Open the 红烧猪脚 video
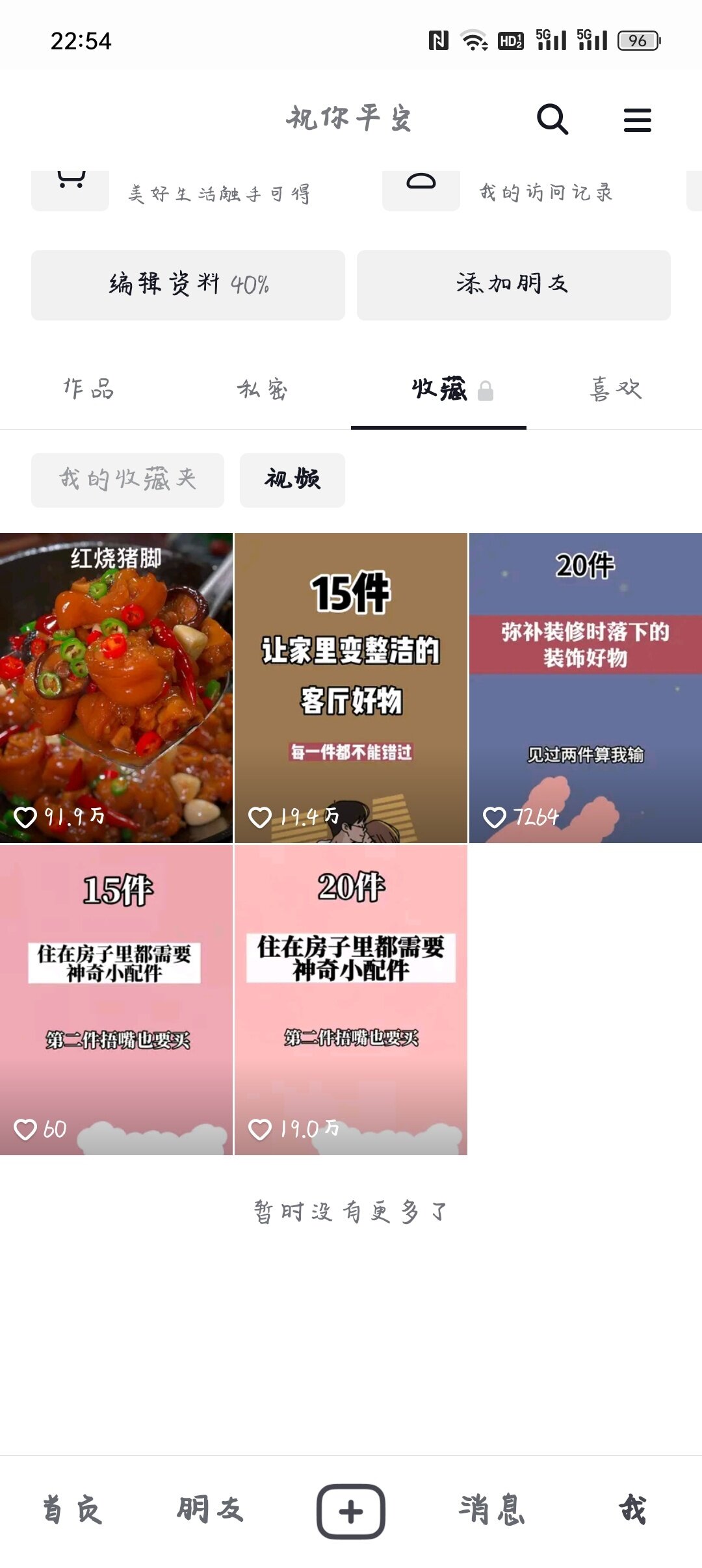 pos(116,688)
